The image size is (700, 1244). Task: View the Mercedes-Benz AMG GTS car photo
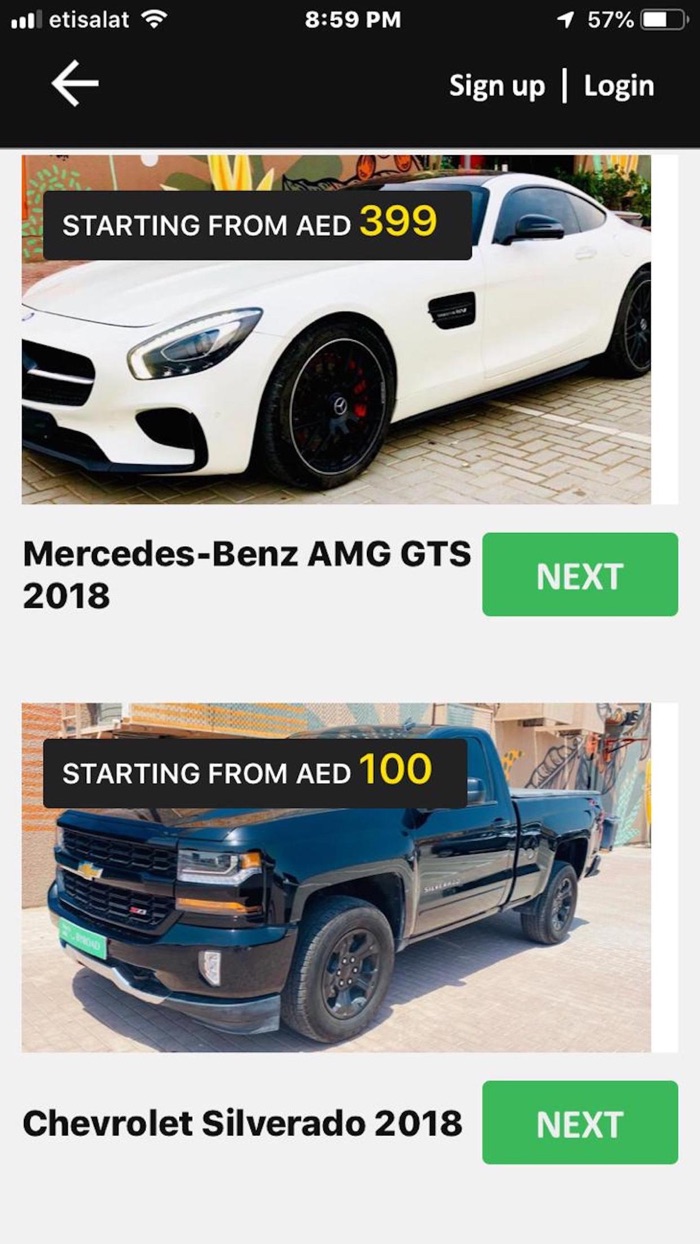pos(336,380)
